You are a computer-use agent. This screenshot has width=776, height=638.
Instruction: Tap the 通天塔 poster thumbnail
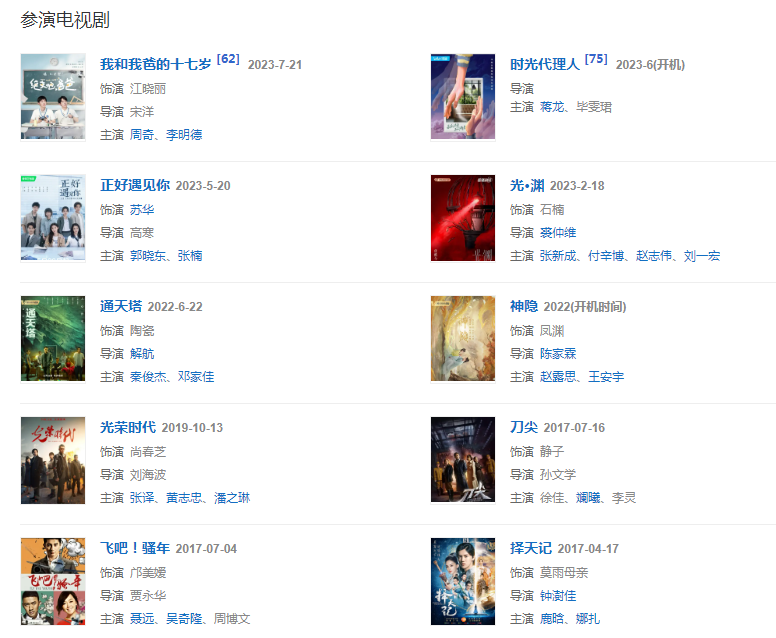(x=53, y=339)
